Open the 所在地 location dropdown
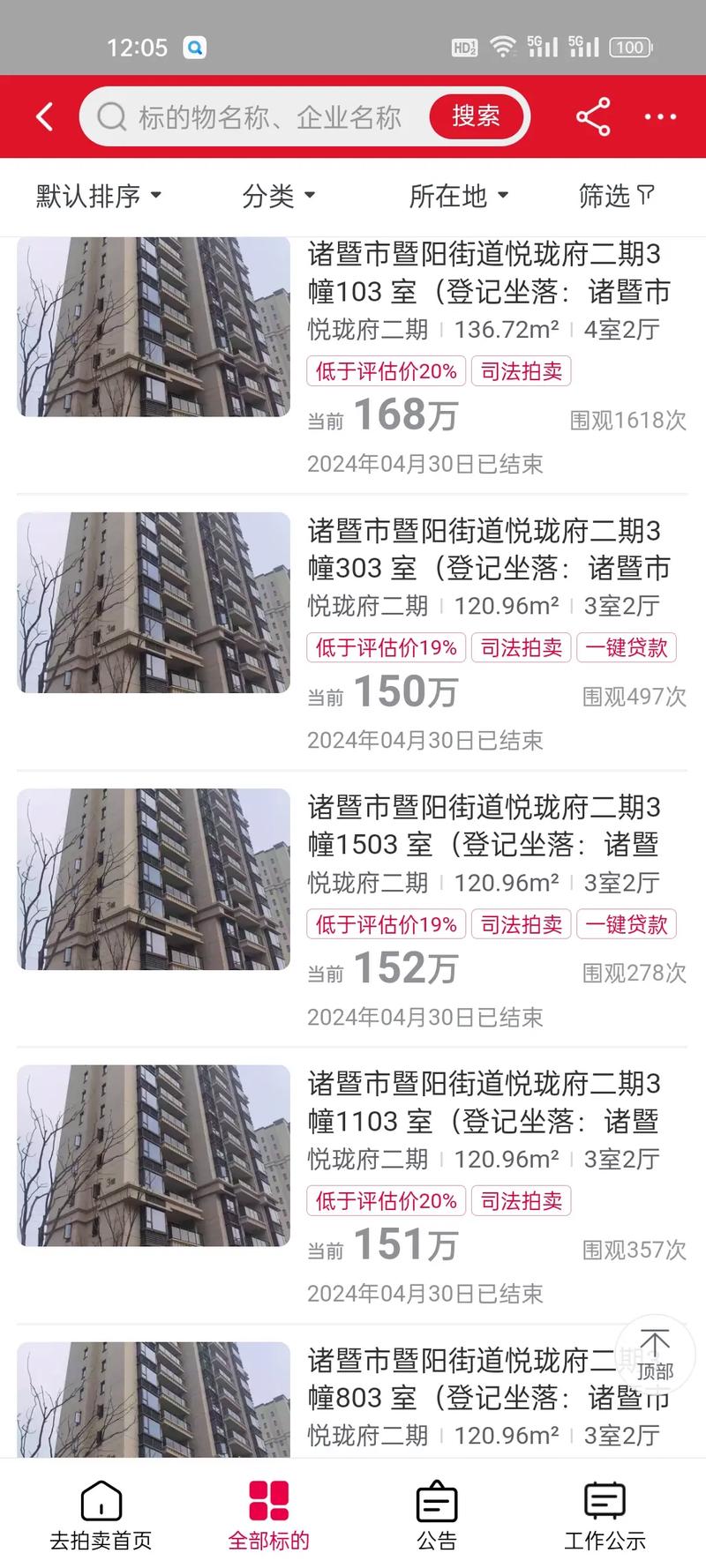 [x=459, y=197]
